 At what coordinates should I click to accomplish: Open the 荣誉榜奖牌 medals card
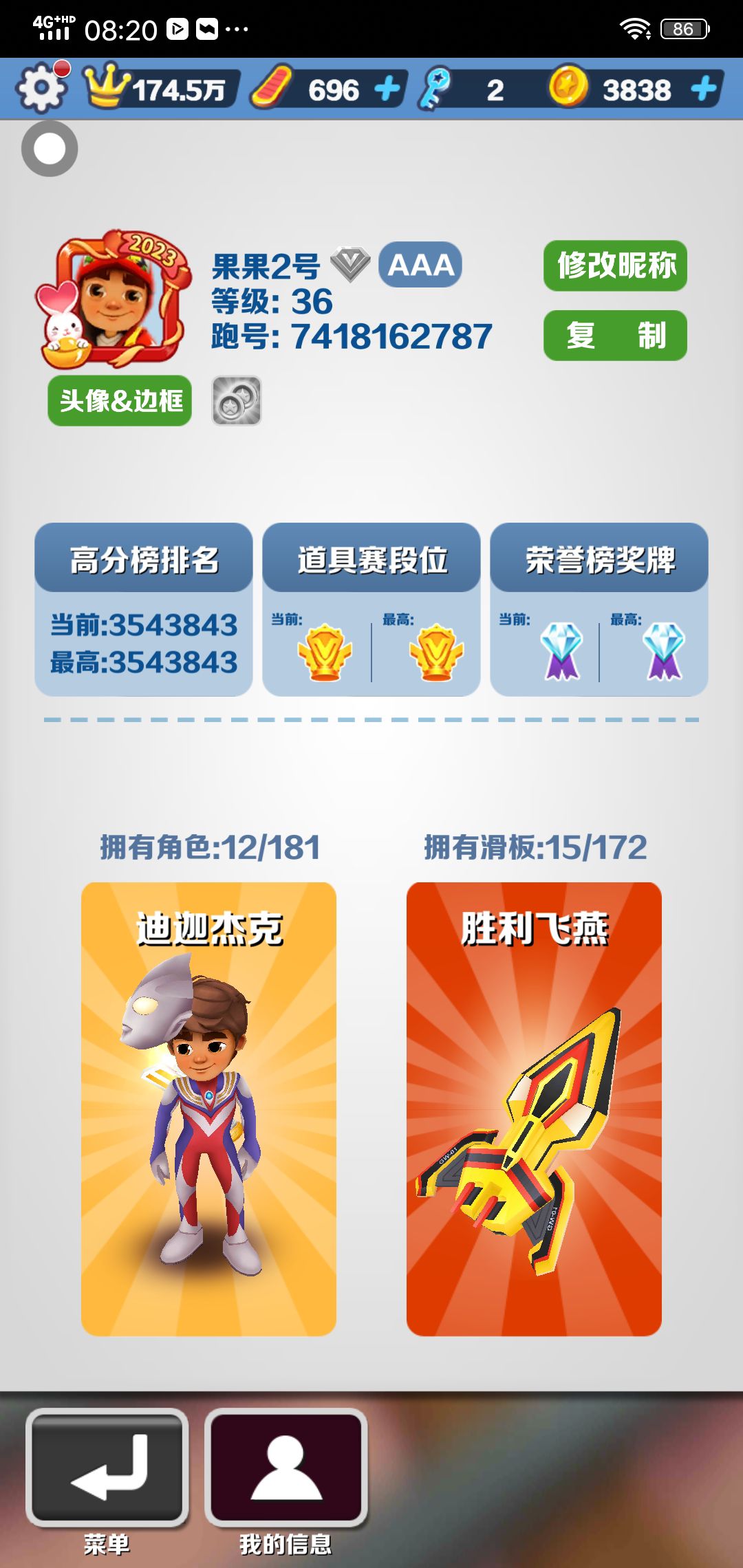pos(599,609)
